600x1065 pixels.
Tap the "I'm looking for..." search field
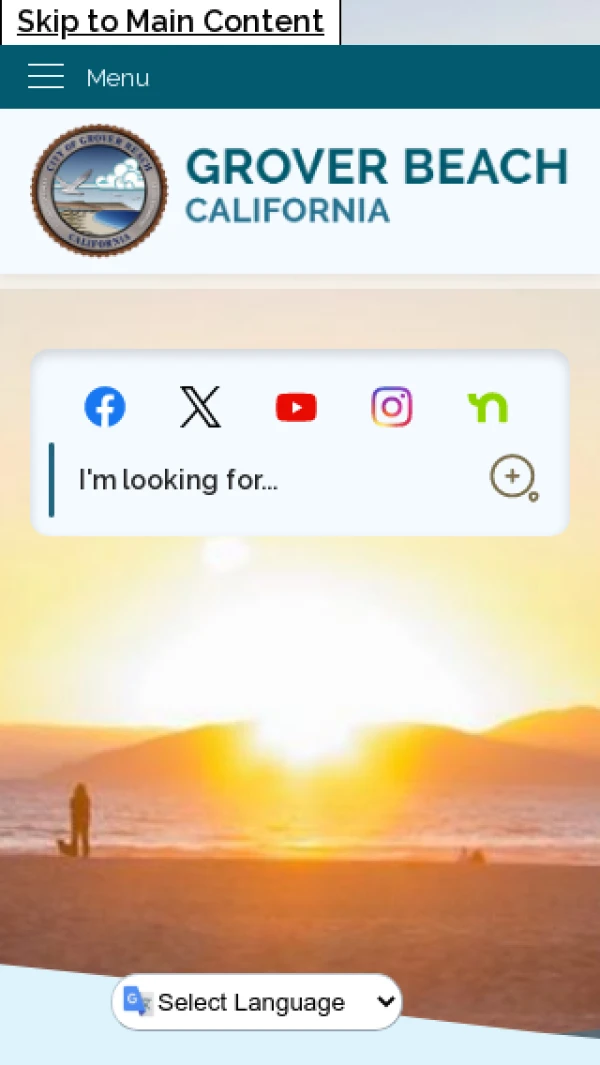[x=270, y=480]
